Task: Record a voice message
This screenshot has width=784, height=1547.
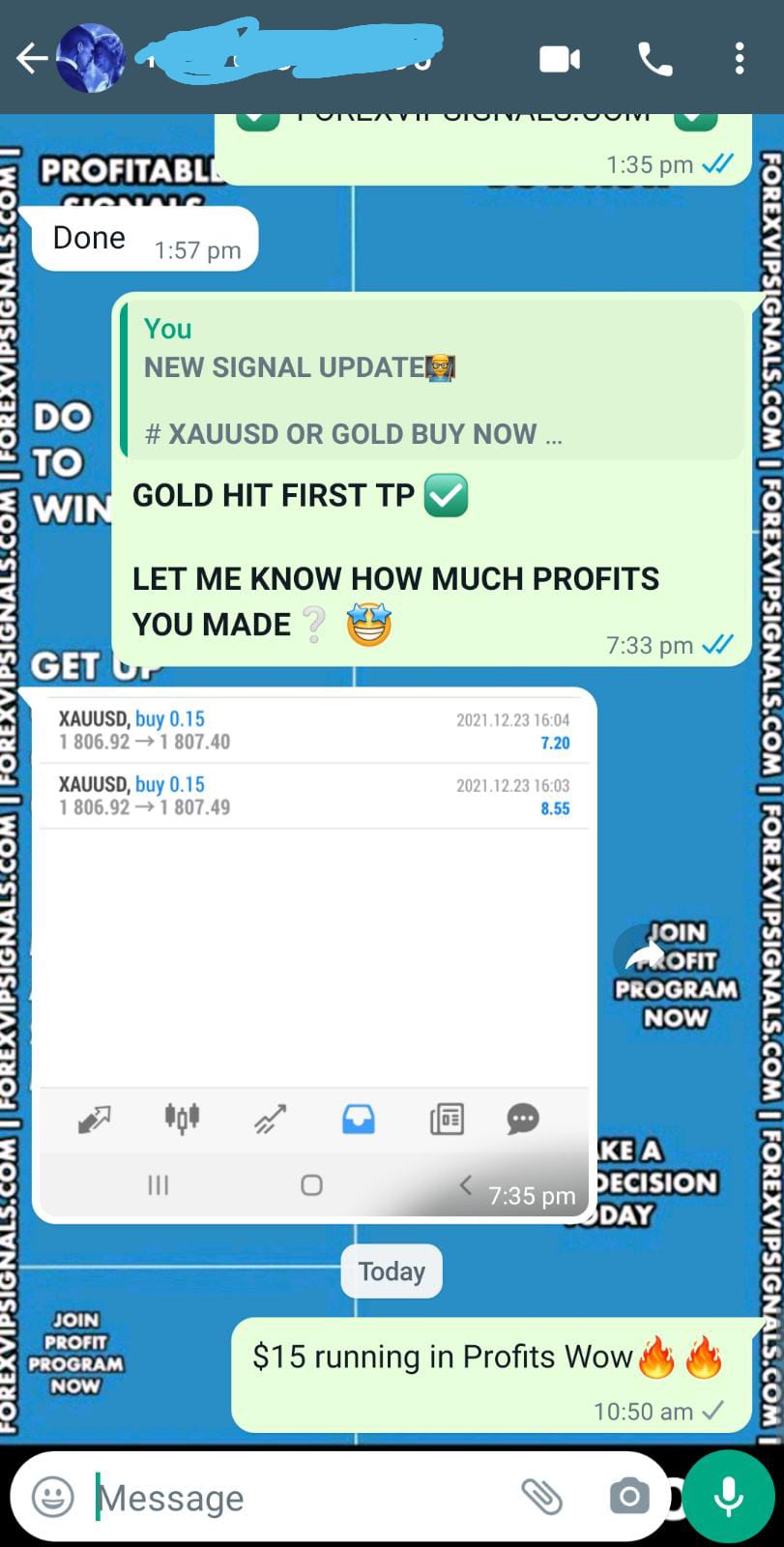Action: (x=728, y=1497)
